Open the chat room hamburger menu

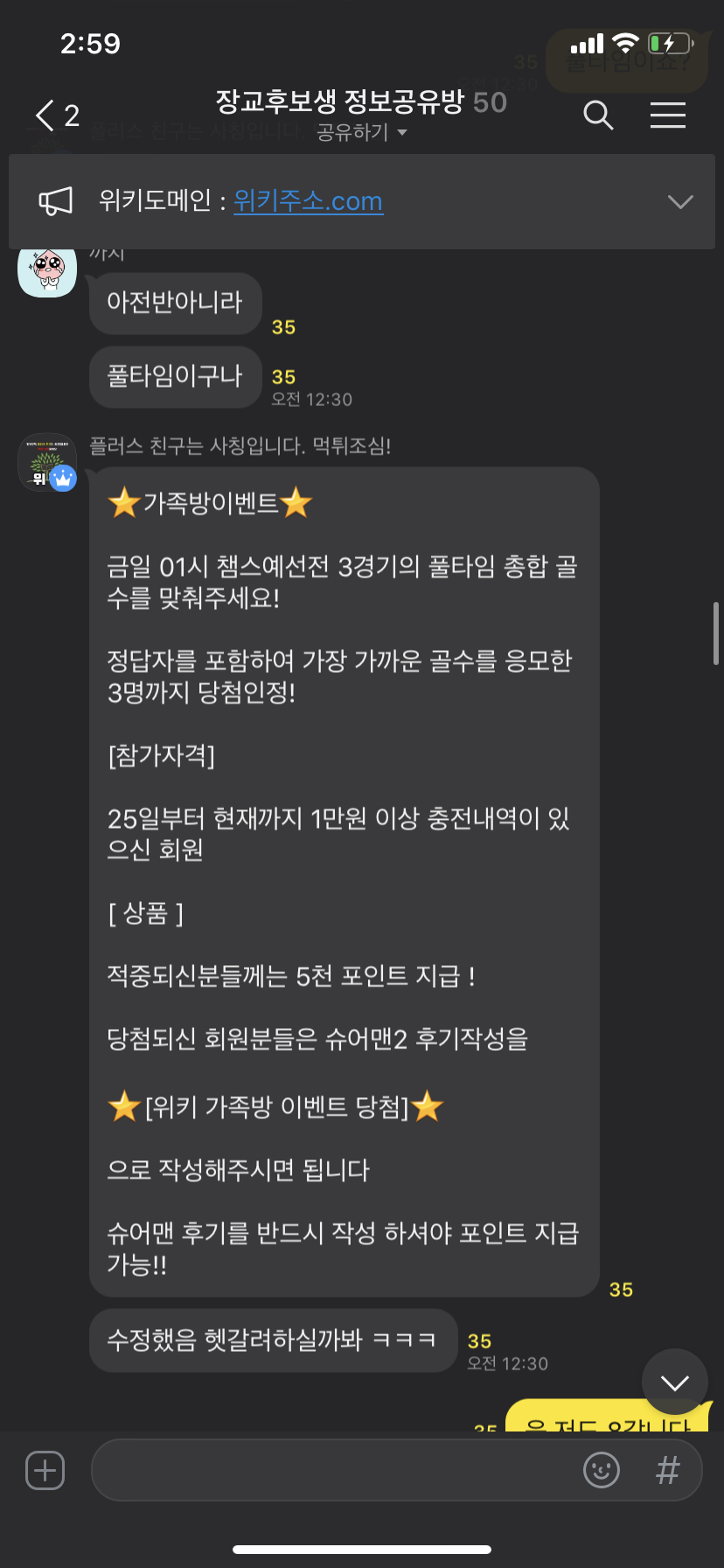[x=667, y=115]
